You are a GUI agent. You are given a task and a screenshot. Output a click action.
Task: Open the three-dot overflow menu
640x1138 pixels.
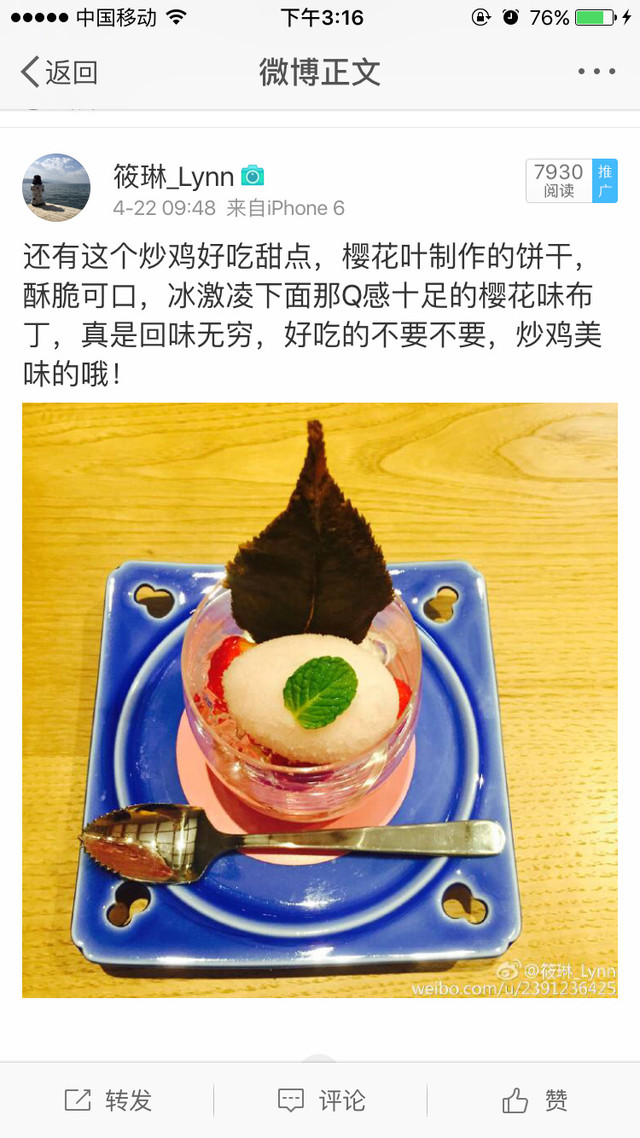point(596,72)
